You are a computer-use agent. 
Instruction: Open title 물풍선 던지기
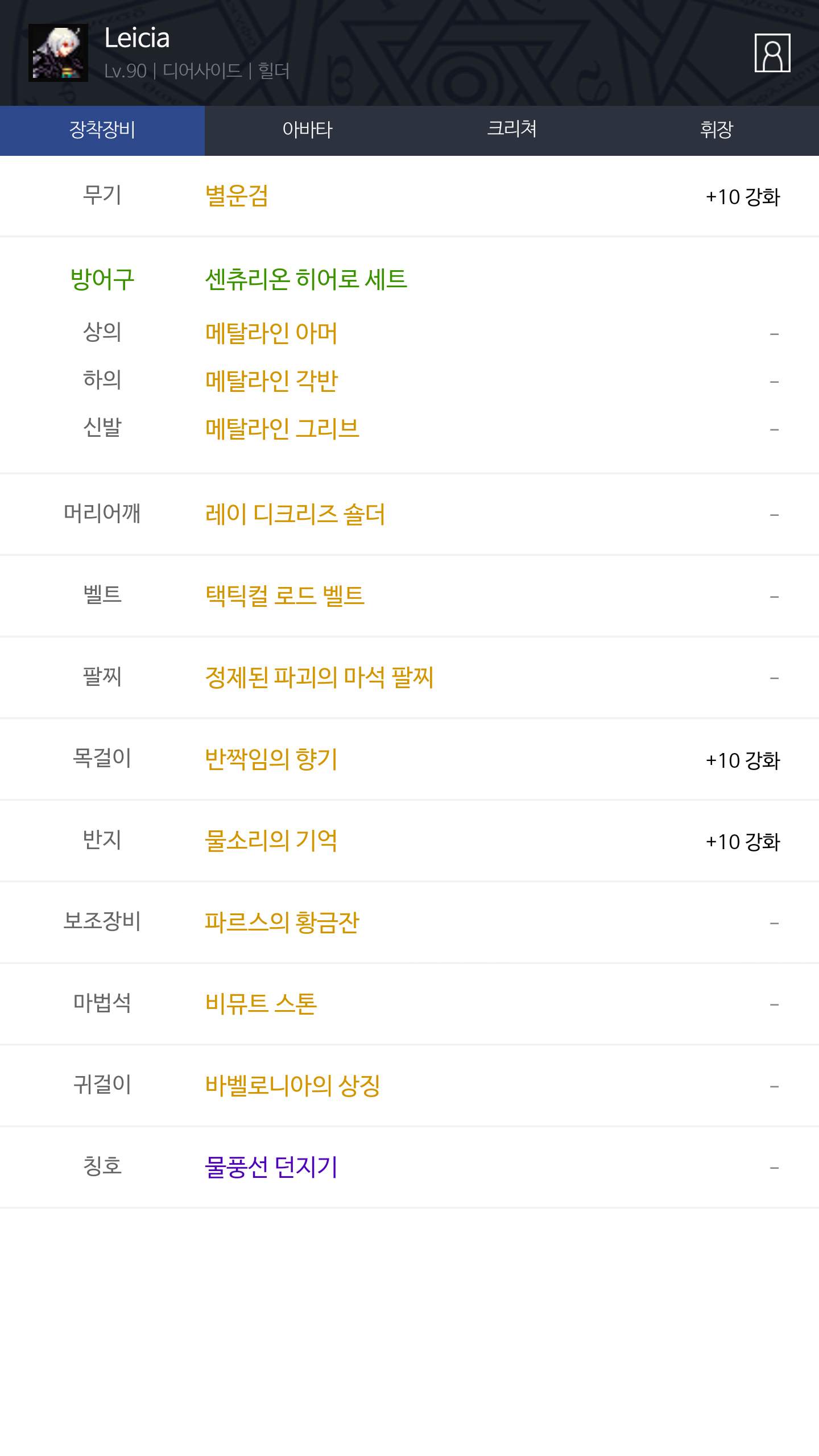[x=271, y=1167]
